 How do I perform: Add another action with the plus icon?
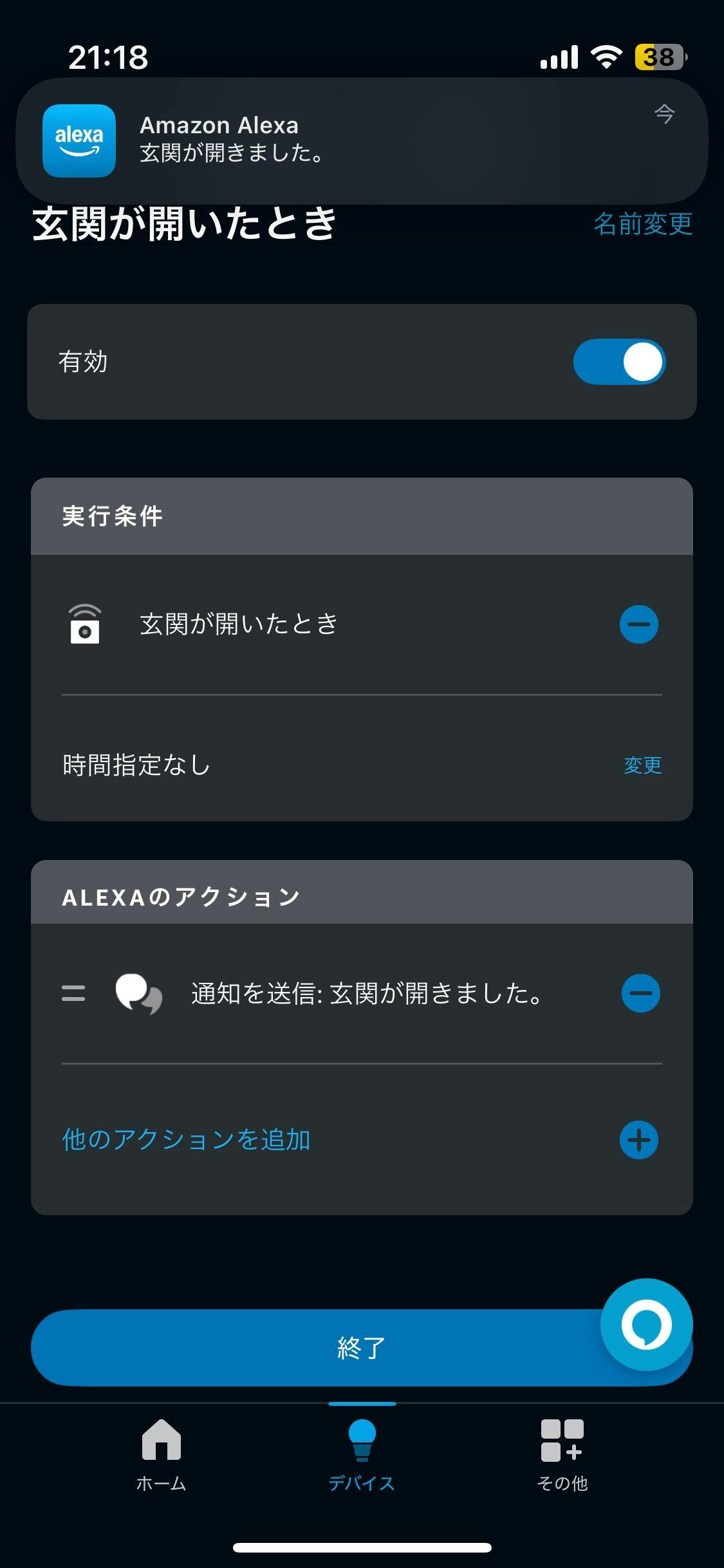[638, 1140]
